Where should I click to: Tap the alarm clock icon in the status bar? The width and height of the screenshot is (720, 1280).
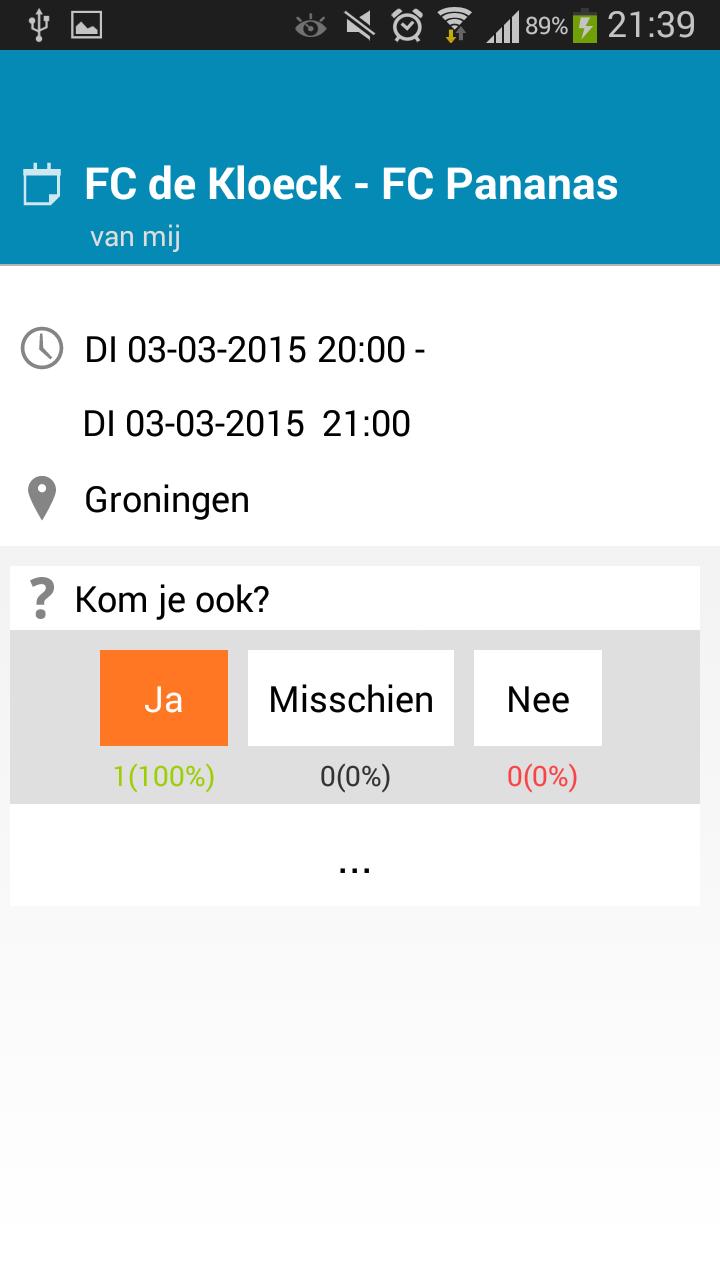point(405,24)
